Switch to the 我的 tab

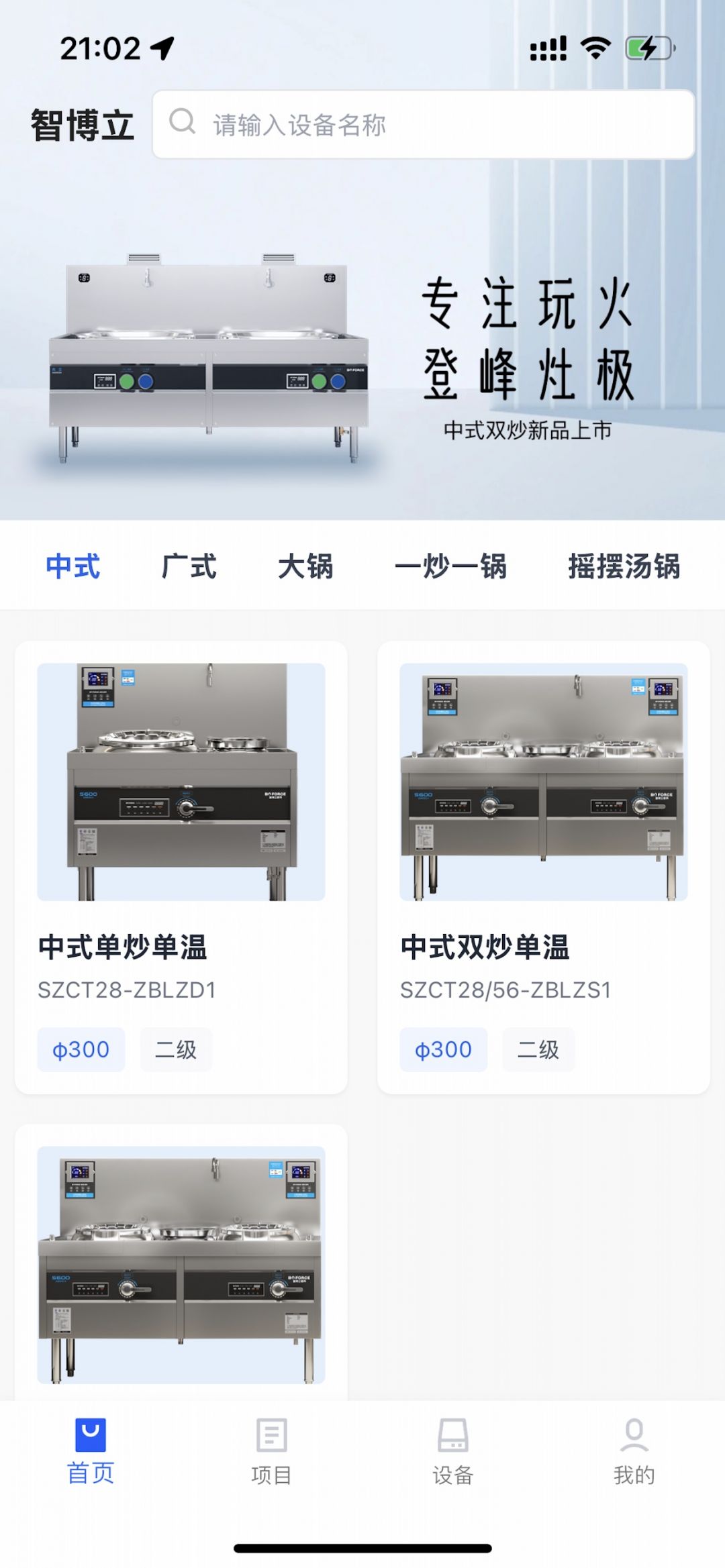pyautogui.click(x=634, y=1452)
